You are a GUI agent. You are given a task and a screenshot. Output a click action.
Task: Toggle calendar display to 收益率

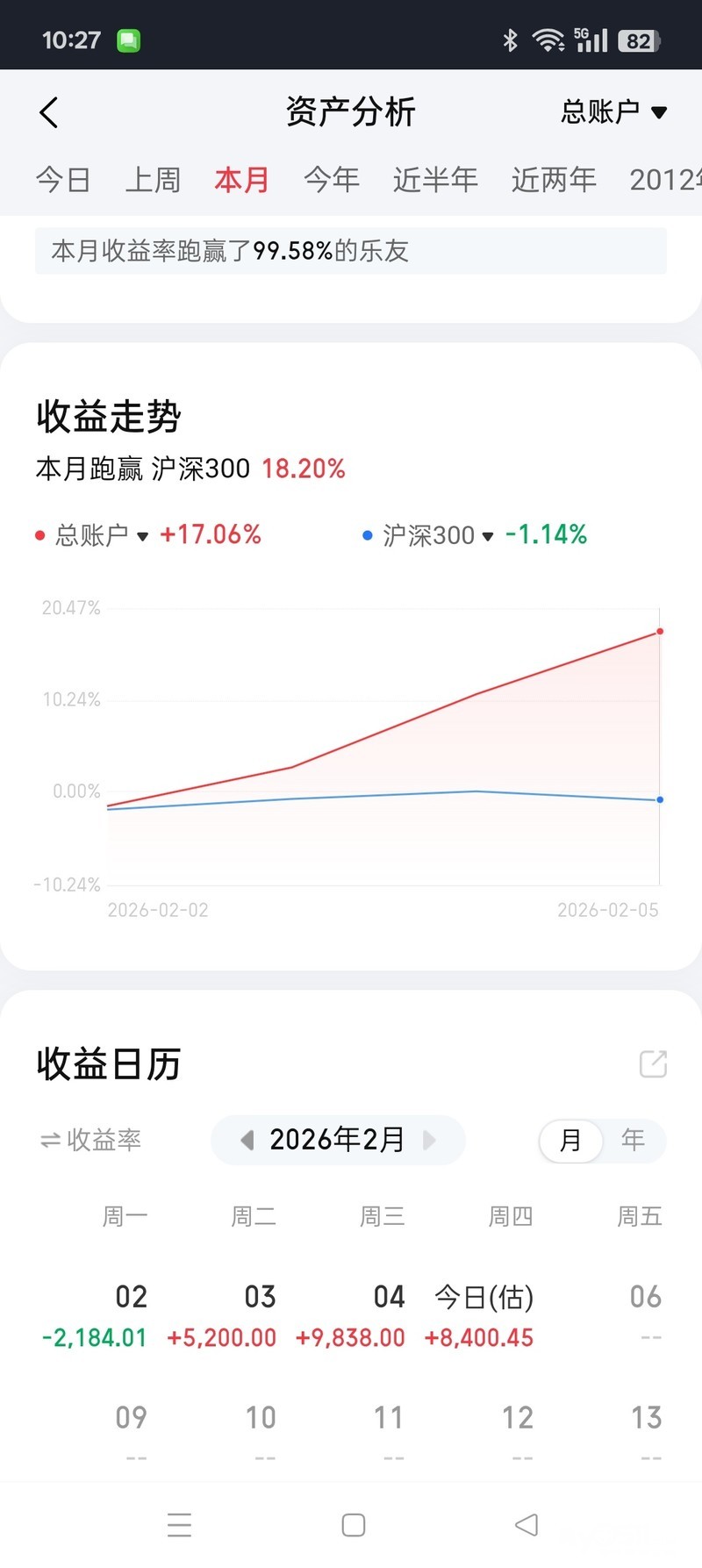pos(91,1140)
